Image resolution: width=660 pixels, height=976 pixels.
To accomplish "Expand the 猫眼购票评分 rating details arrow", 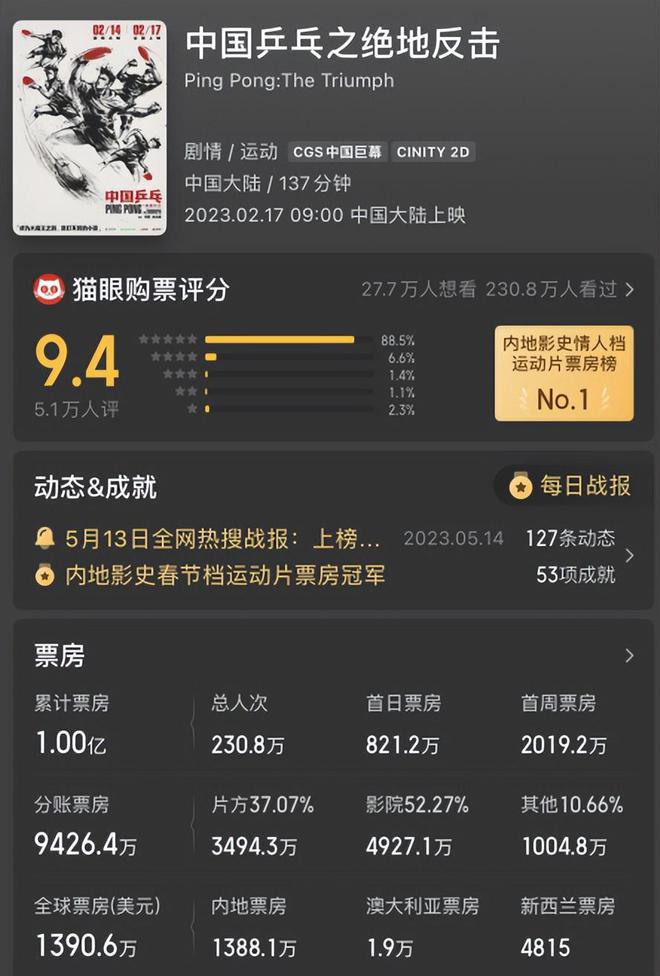I will [629, 290].
